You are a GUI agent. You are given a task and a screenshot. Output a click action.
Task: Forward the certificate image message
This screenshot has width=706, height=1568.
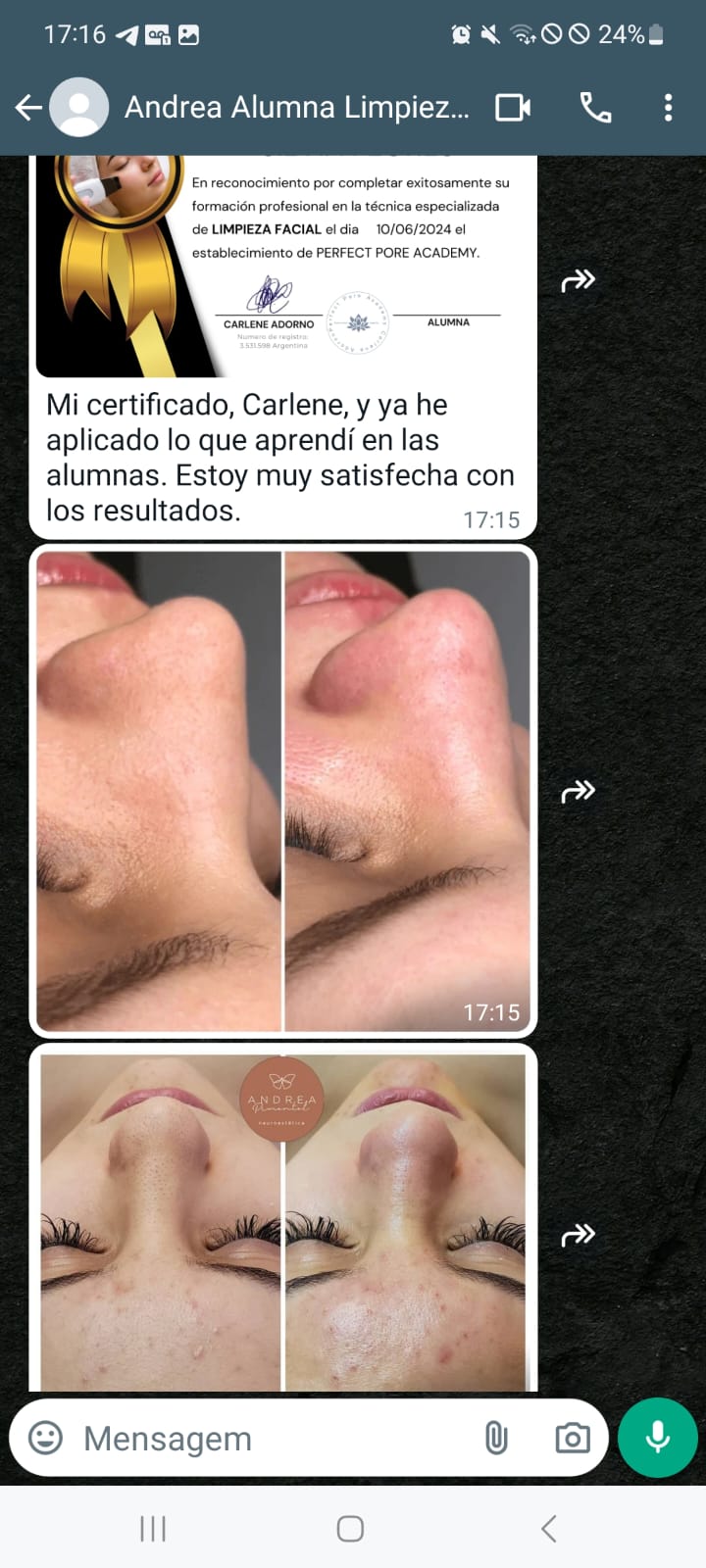point(578,281)
